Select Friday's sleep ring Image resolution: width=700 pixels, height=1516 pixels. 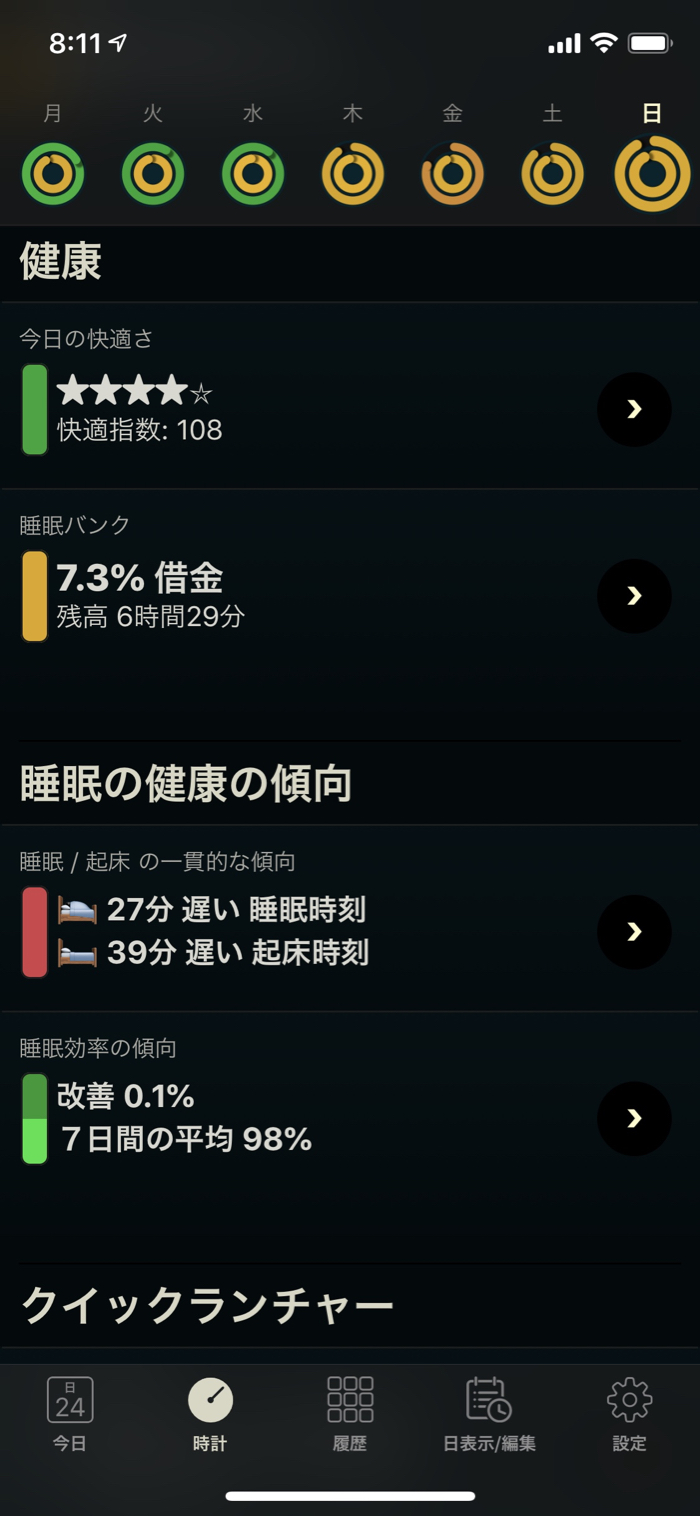pyautogui.click(x=453, y=174)
